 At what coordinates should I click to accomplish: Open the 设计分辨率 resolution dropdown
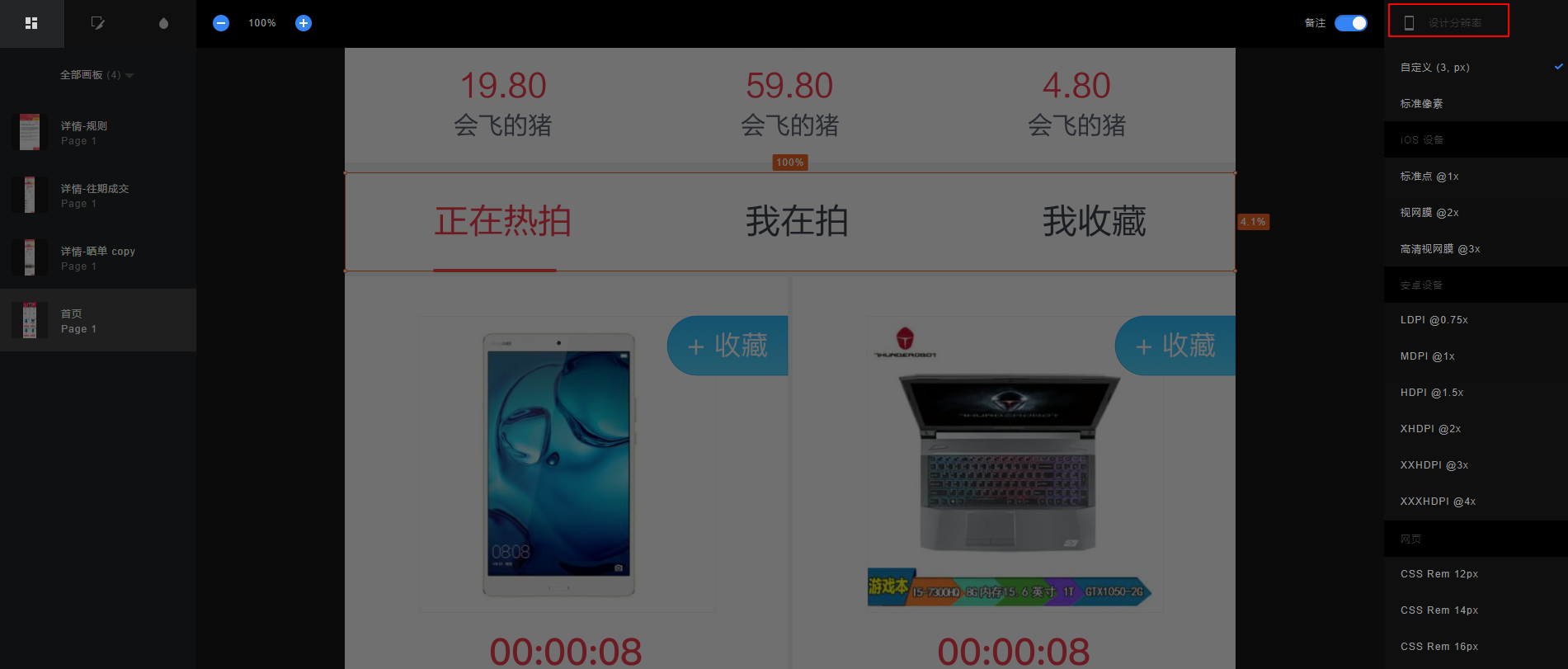click(x=1448, y=21)
